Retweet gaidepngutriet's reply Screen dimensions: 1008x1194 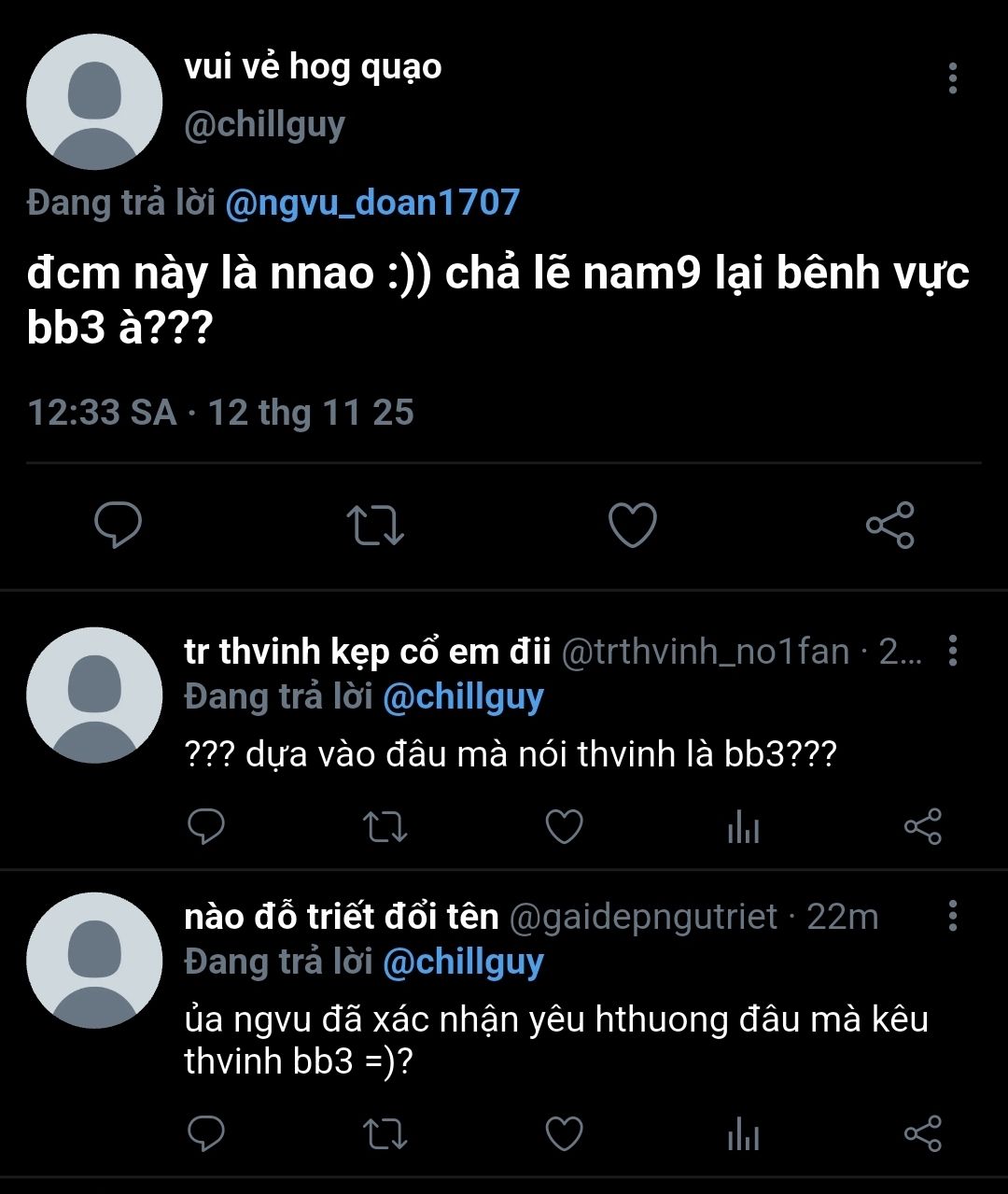pos(385,1134)
